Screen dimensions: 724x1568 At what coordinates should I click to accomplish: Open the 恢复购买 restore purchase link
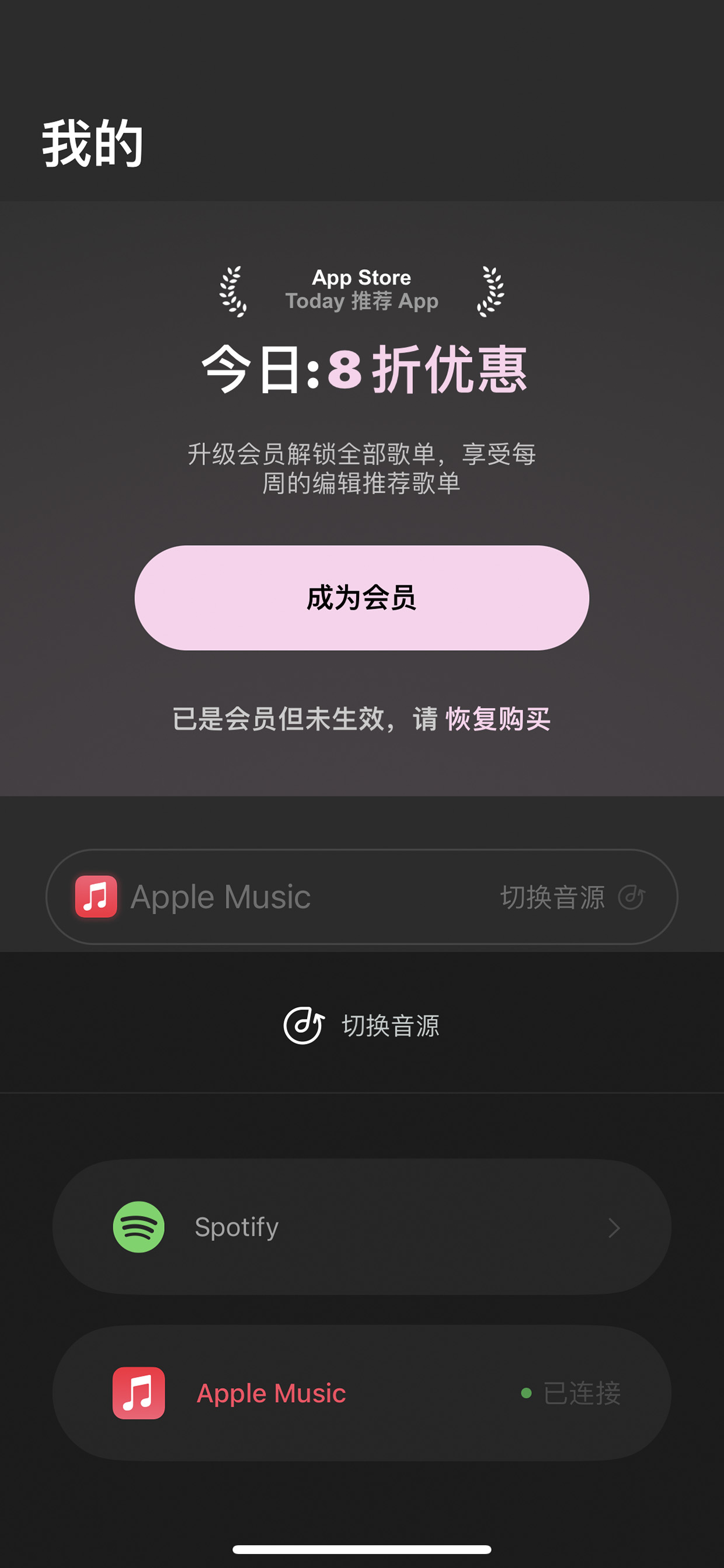[x=497, y=719]
